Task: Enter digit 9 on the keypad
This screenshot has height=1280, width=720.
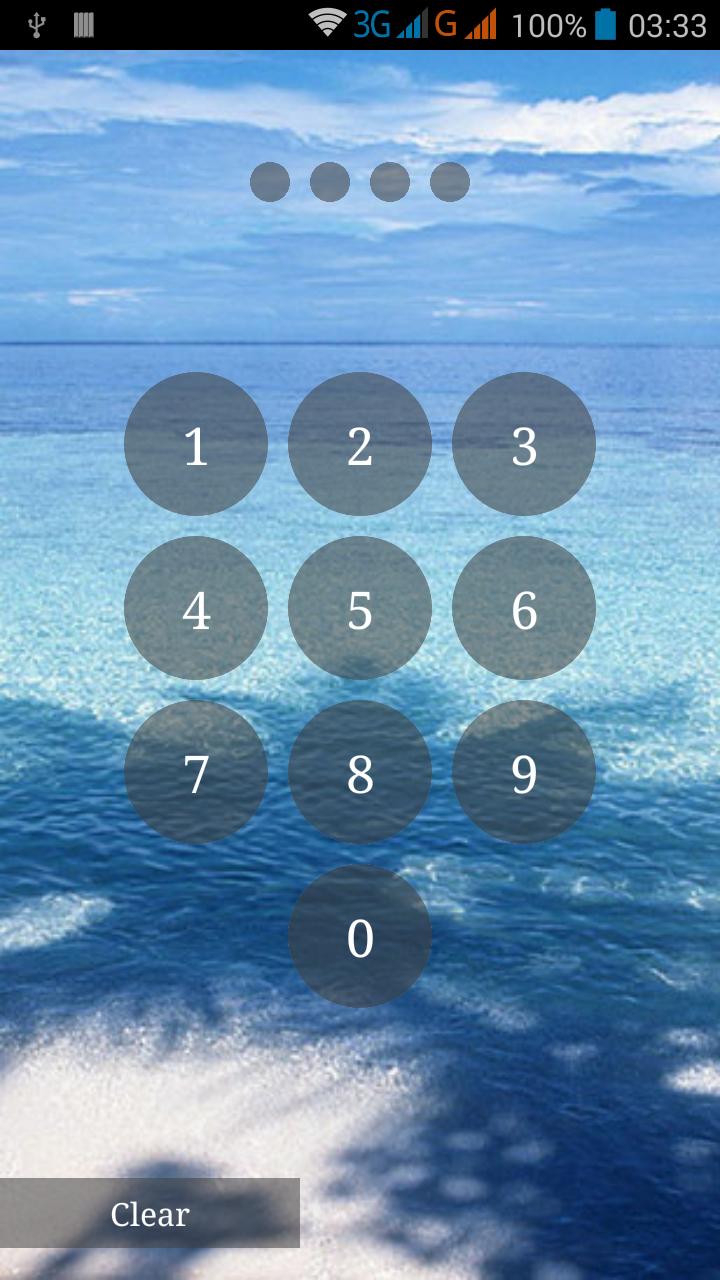Action: point(524,772)
